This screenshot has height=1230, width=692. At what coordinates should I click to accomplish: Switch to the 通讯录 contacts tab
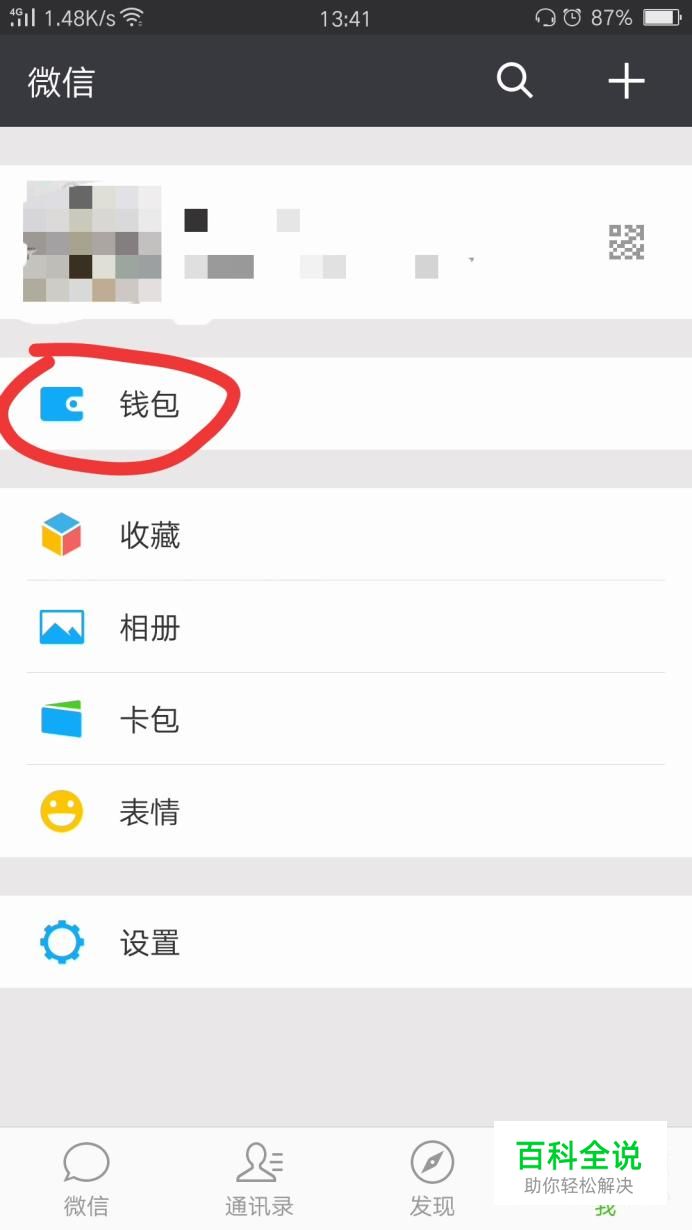point(259,1180)
